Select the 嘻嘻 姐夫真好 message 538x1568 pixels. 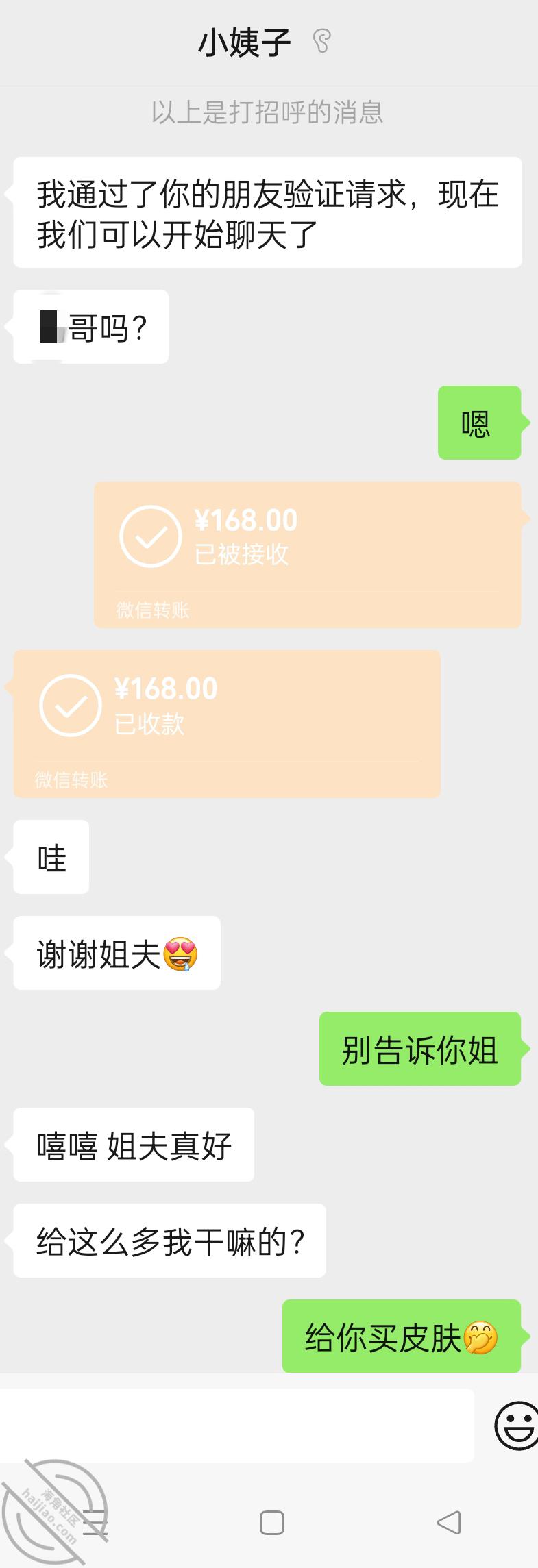[x=132, y=1145]
